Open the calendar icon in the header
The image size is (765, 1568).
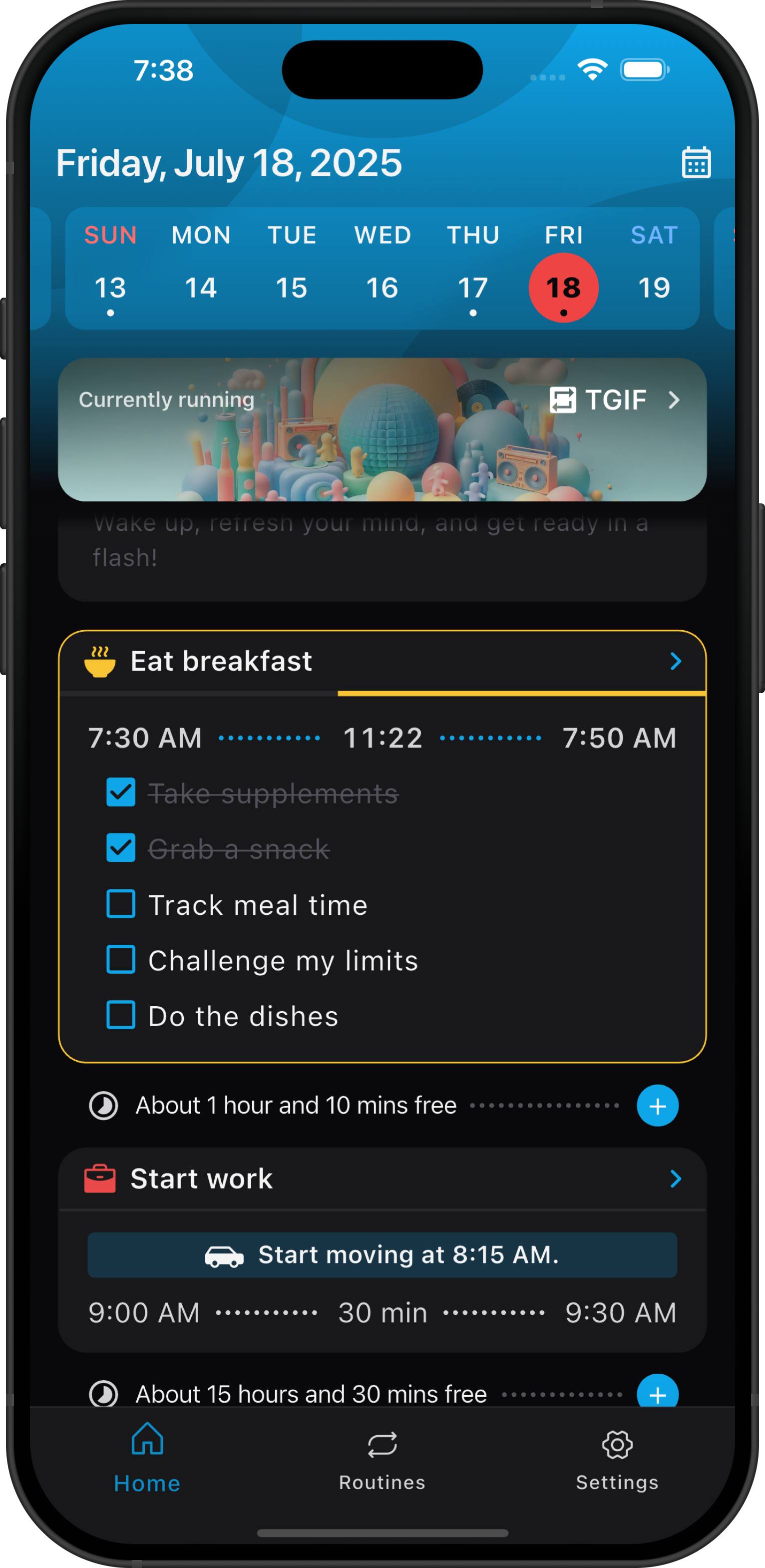coord(696,162)
